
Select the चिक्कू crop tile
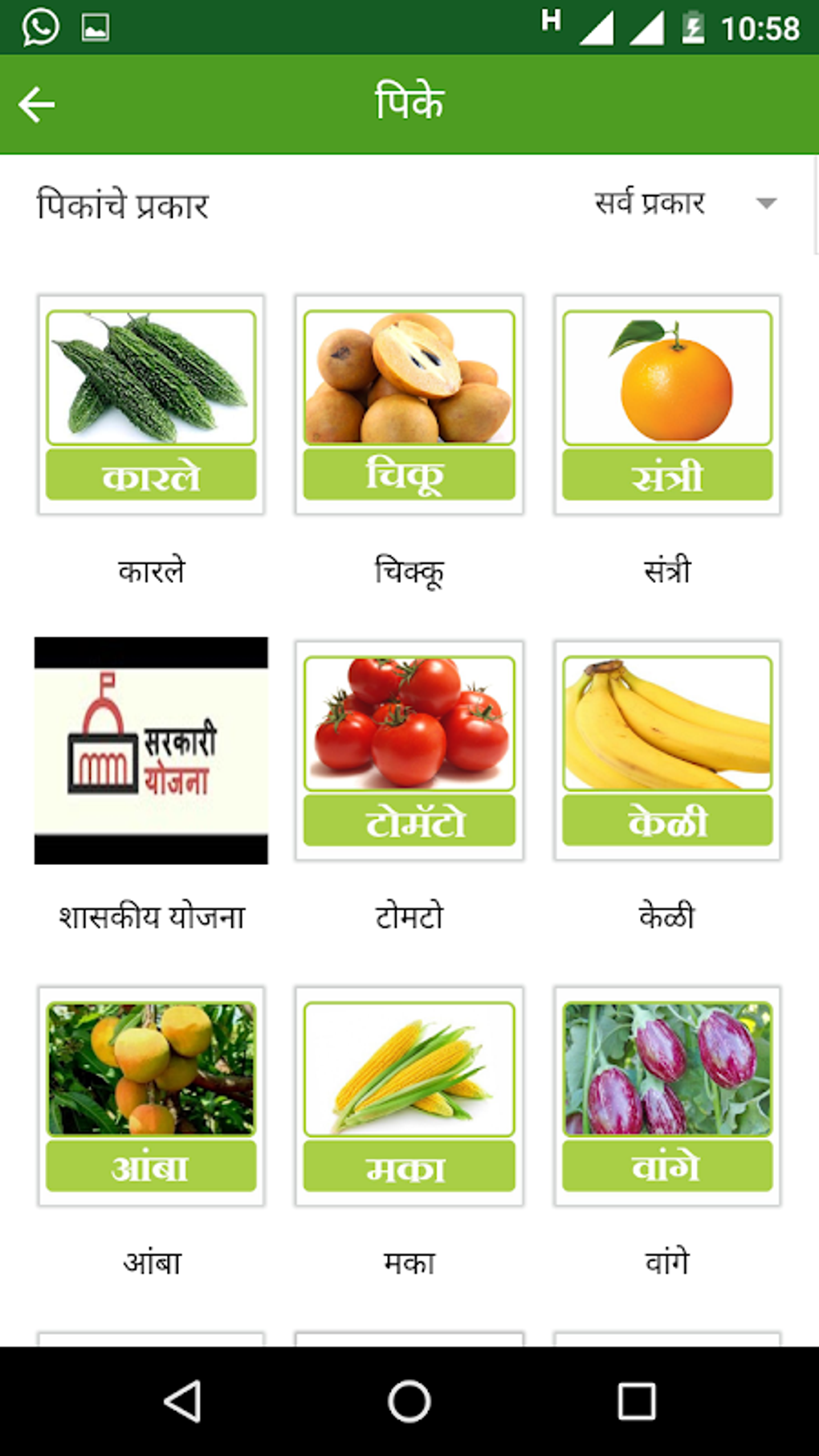pyautogui.click(x=409, y=404)
